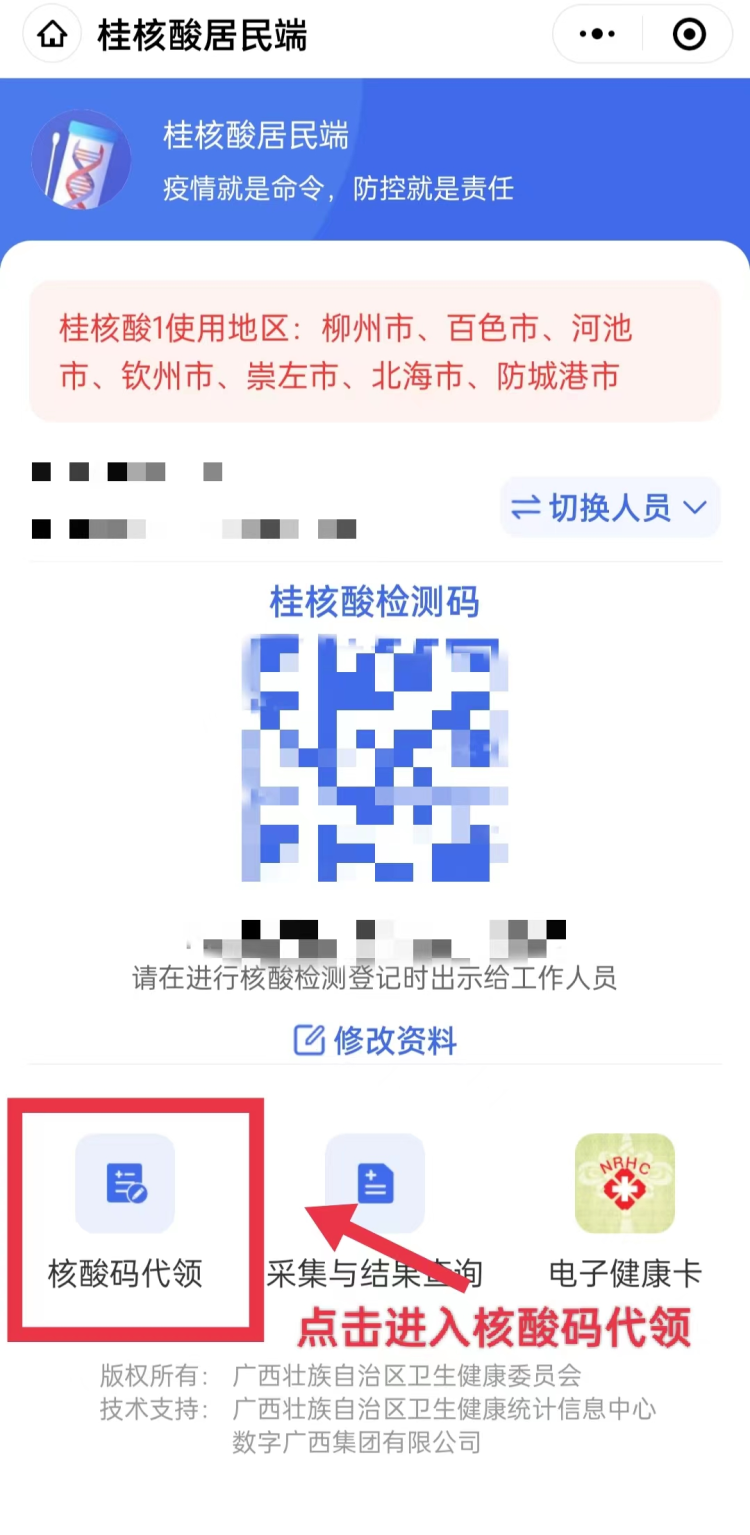The width and height of the screenshot is (750, 1535).
Task: Go to the mini program home
Action: (52, 36)
